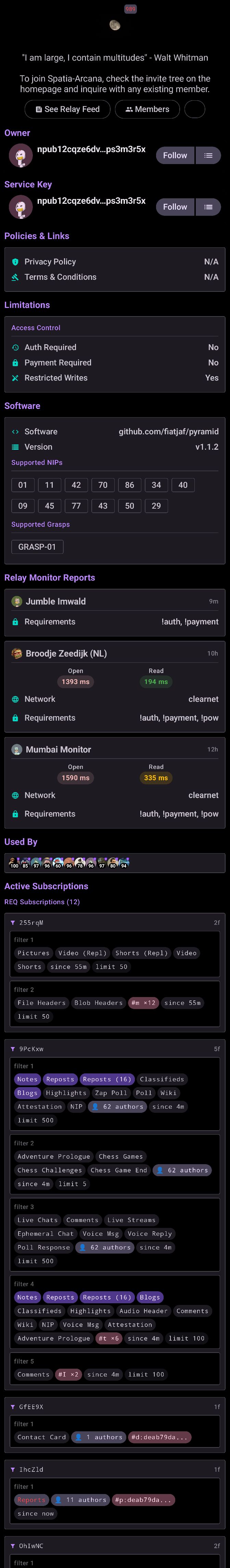The width and height of the screenshot is (230, 1568).
Task: Open list options beside Owner's Follow button
Action: pos(208,155)
